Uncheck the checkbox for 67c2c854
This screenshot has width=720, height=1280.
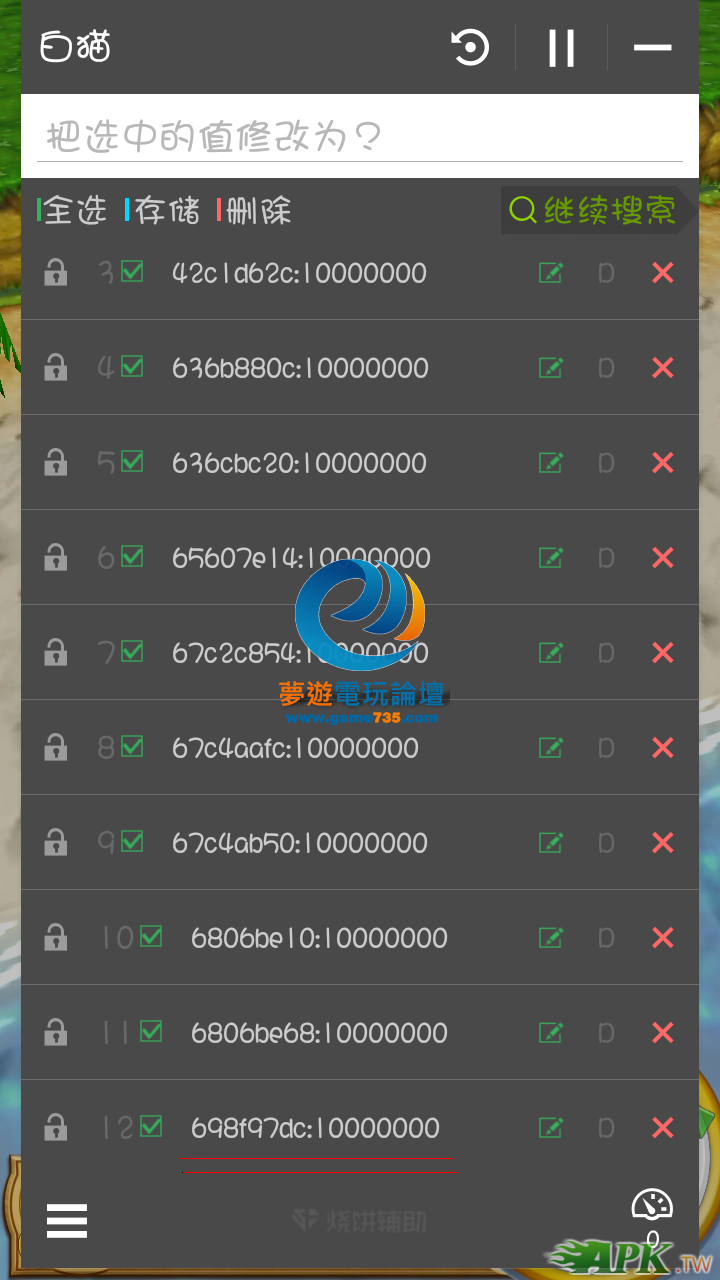click(x=132, y=652)
